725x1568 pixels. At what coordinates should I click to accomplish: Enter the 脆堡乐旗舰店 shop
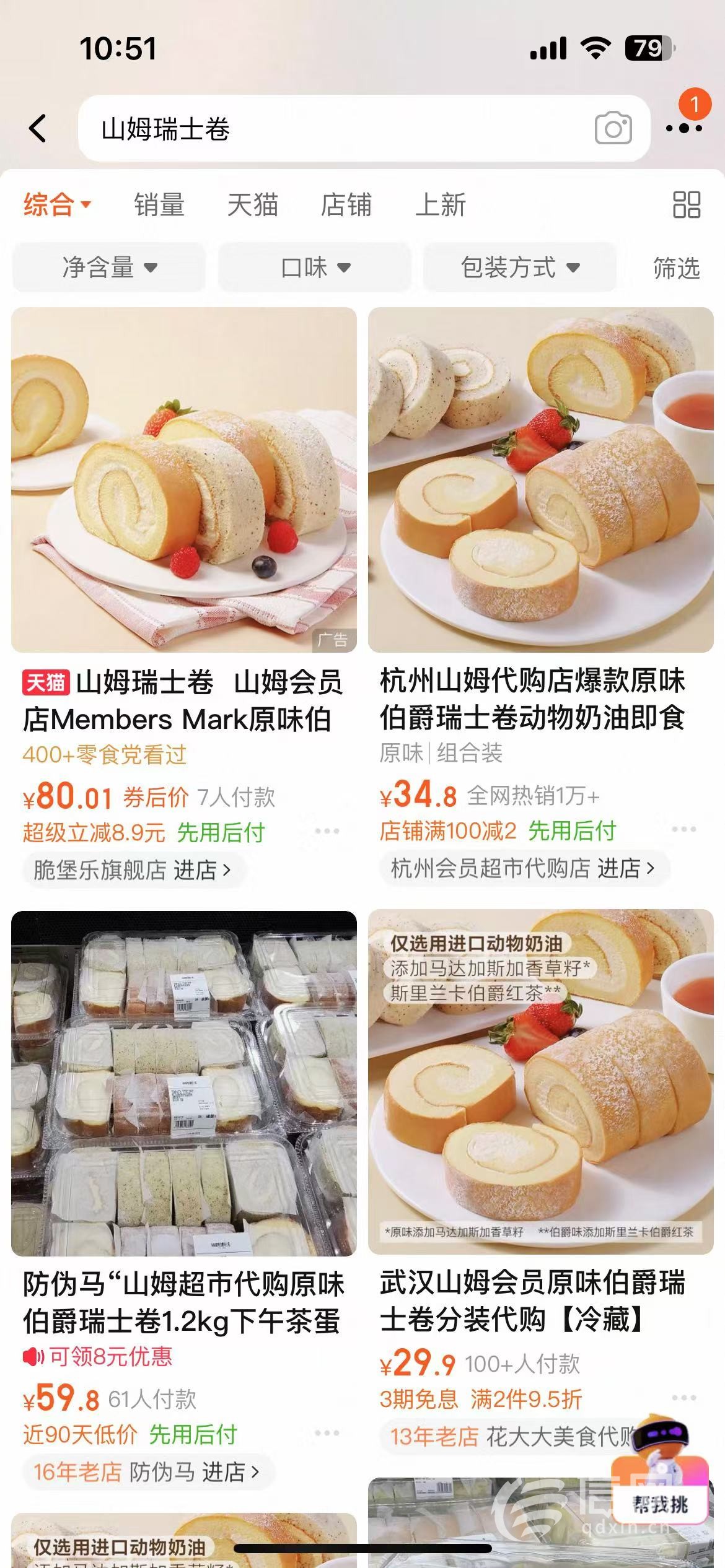pyautogui.click(x=132, y=870)
